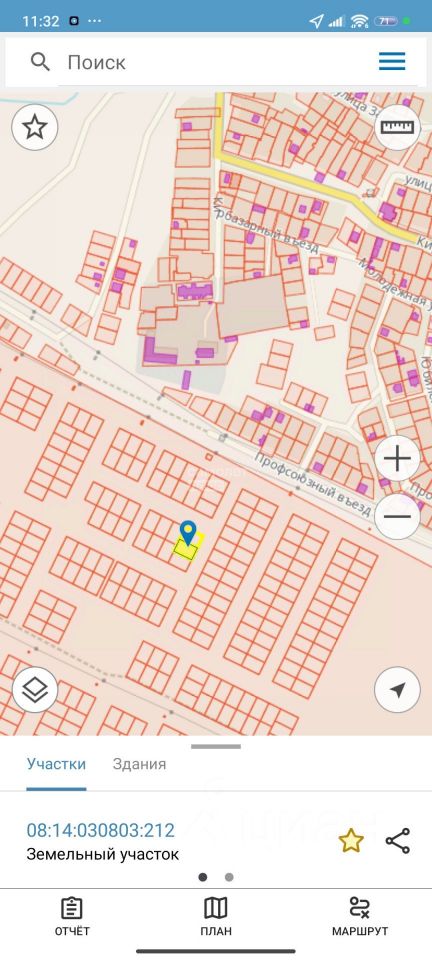Viewport: 432px width, 960px height.
Task: Add this parcel to favorites with the yellow star
Action: click(x=351, y=841)
